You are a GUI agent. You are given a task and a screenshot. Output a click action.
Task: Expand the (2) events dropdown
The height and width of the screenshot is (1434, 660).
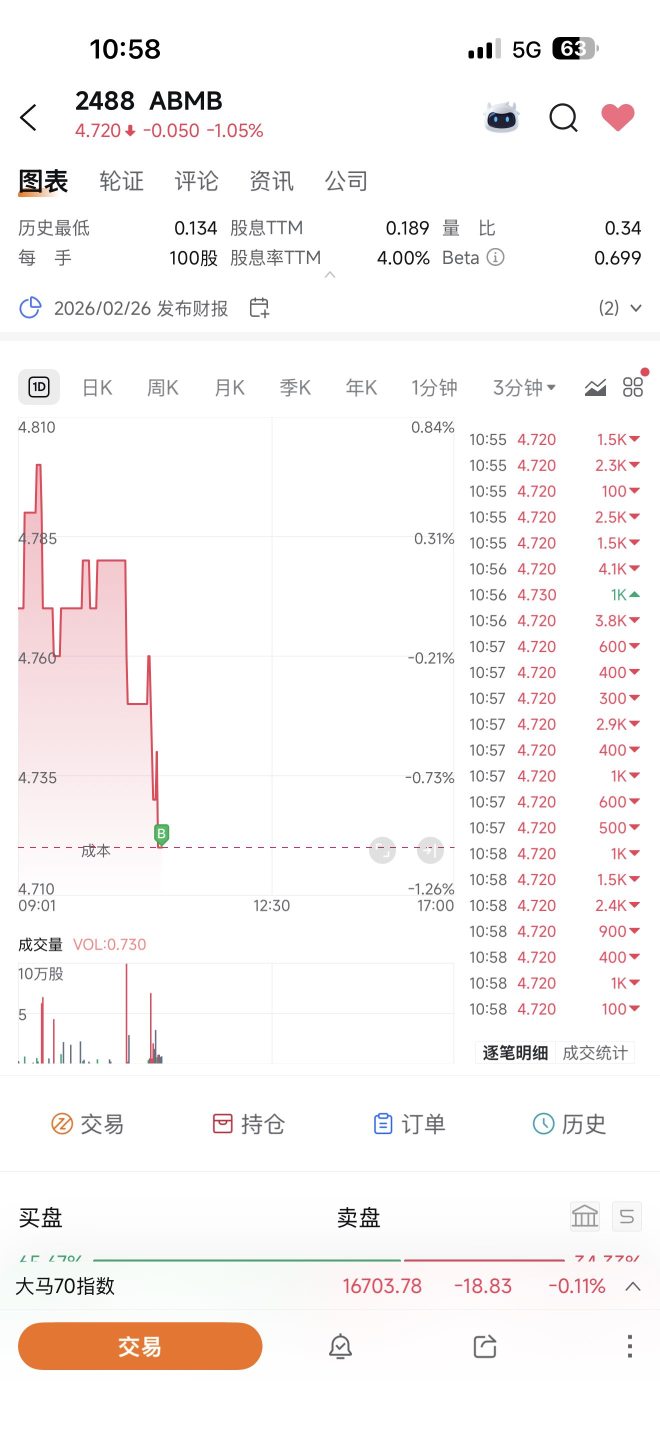(621, 308)
